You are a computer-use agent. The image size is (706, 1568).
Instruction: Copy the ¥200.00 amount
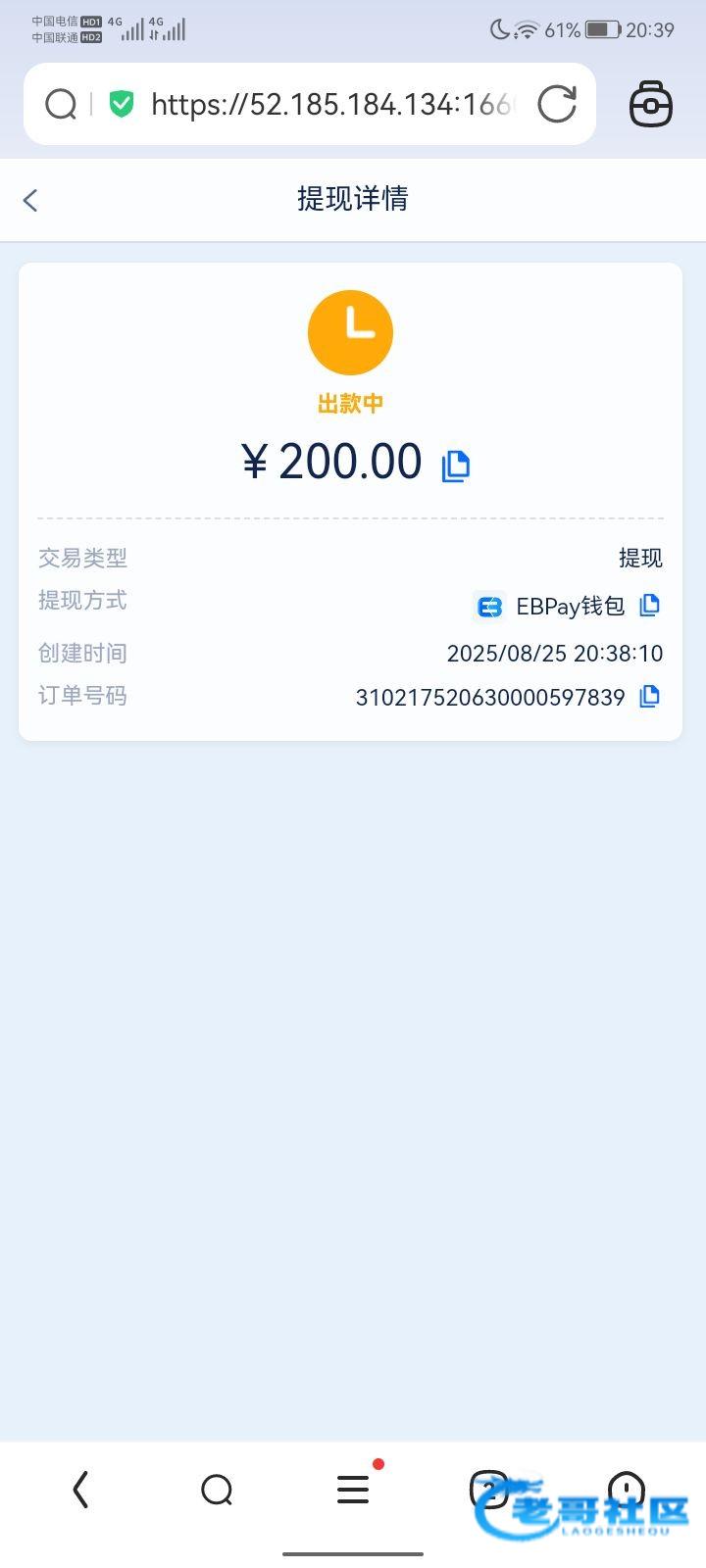456,465
